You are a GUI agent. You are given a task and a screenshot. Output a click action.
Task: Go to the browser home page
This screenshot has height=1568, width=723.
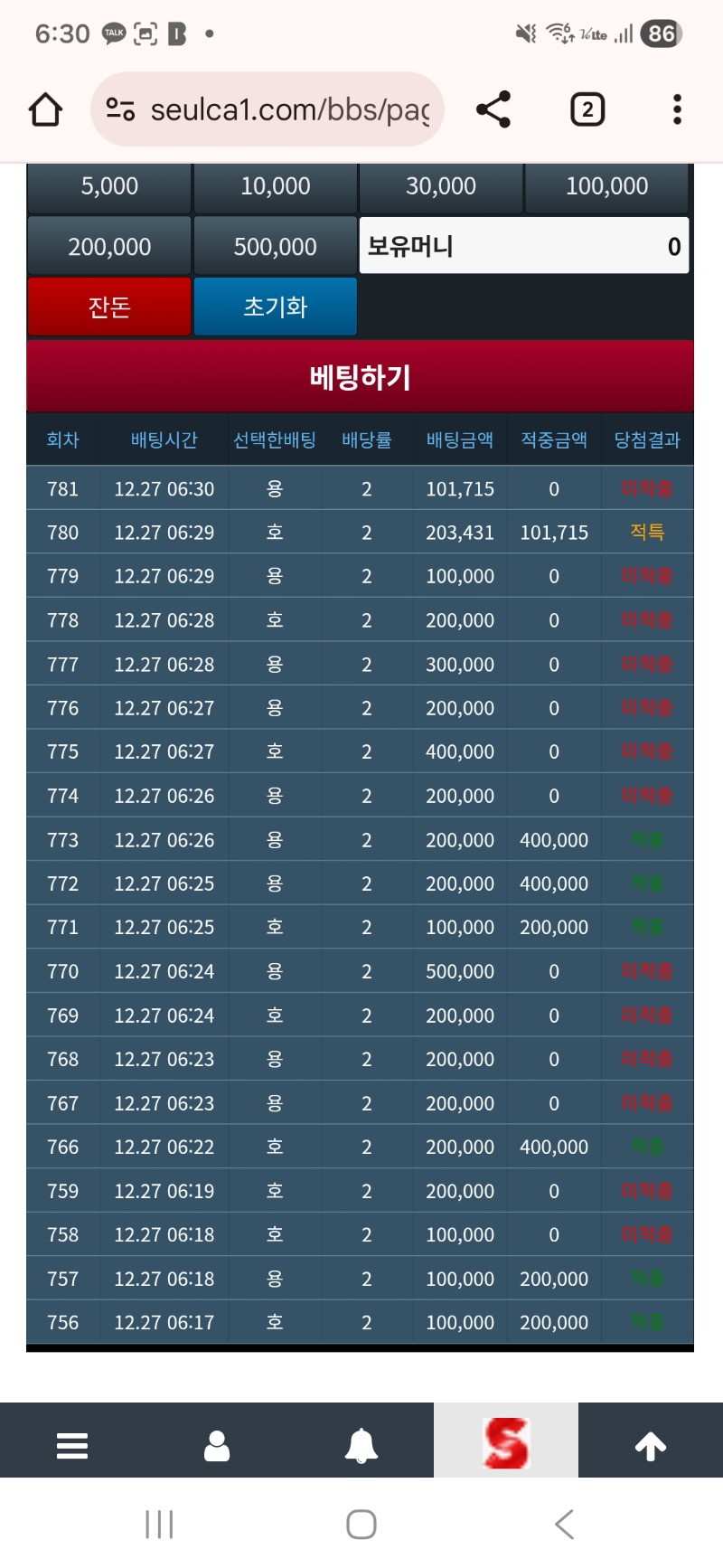pyautogui.click(x=45, y=110)
